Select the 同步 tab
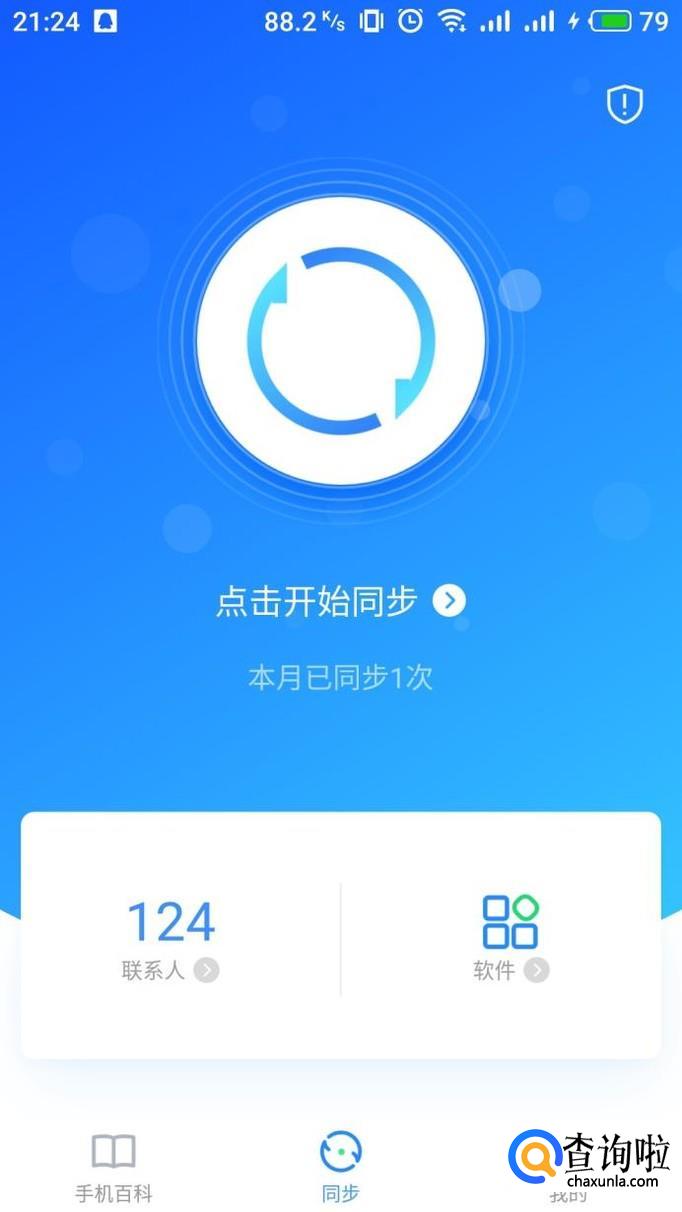The image size is (682, 1212). pos(341,1167)
